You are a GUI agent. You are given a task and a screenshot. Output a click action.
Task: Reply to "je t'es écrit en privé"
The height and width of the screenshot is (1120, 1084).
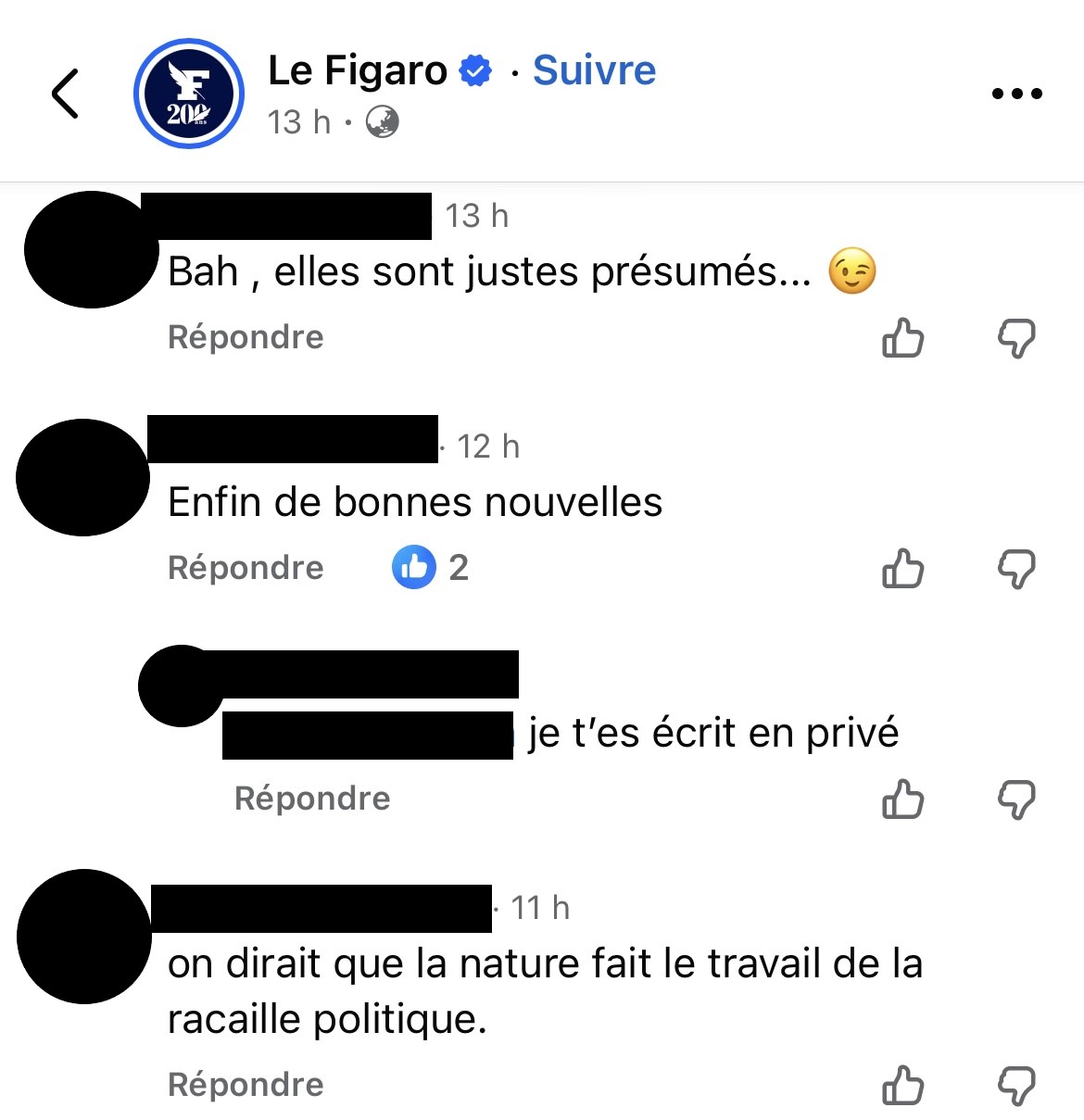[312, 799]
